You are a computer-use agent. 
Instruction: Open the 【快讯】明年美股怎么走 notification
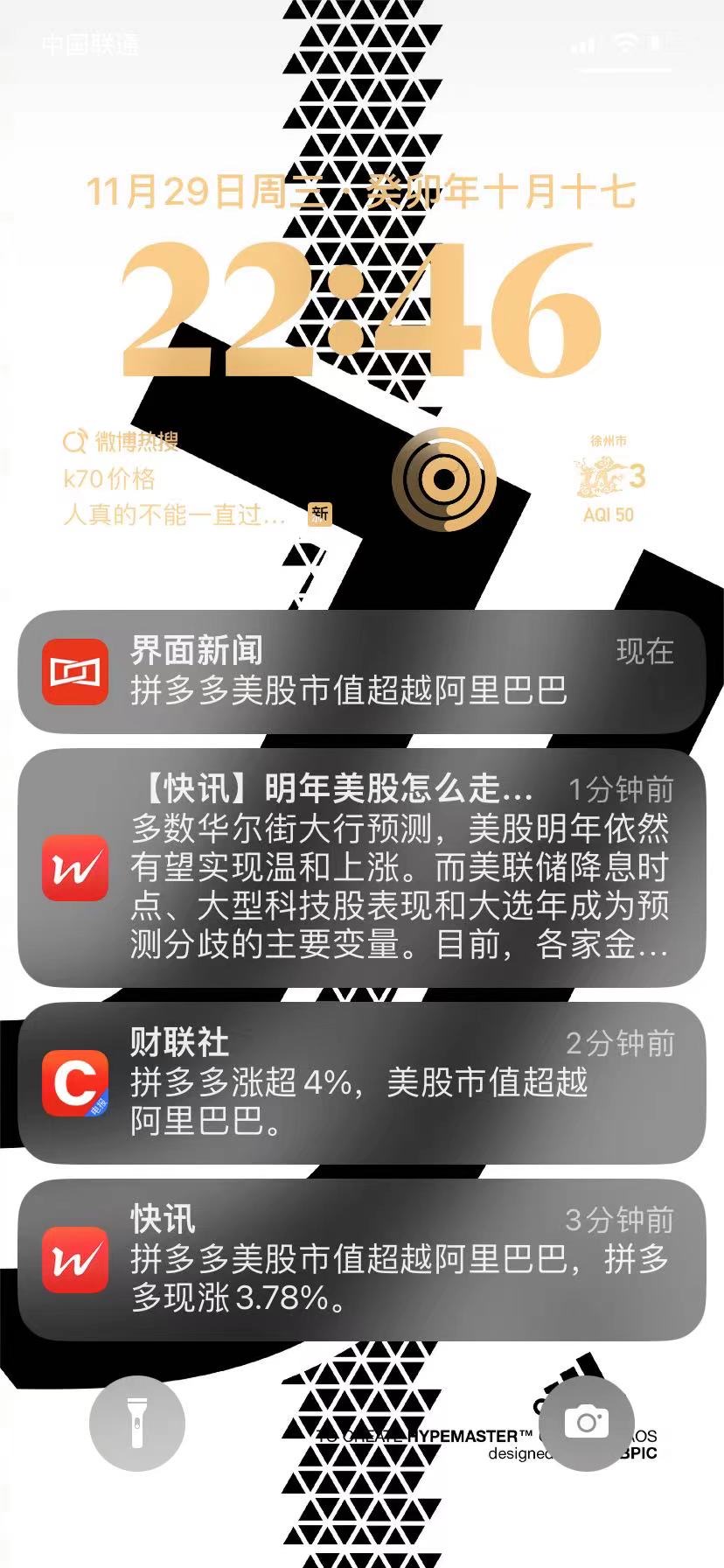click(x=362, y=868)
